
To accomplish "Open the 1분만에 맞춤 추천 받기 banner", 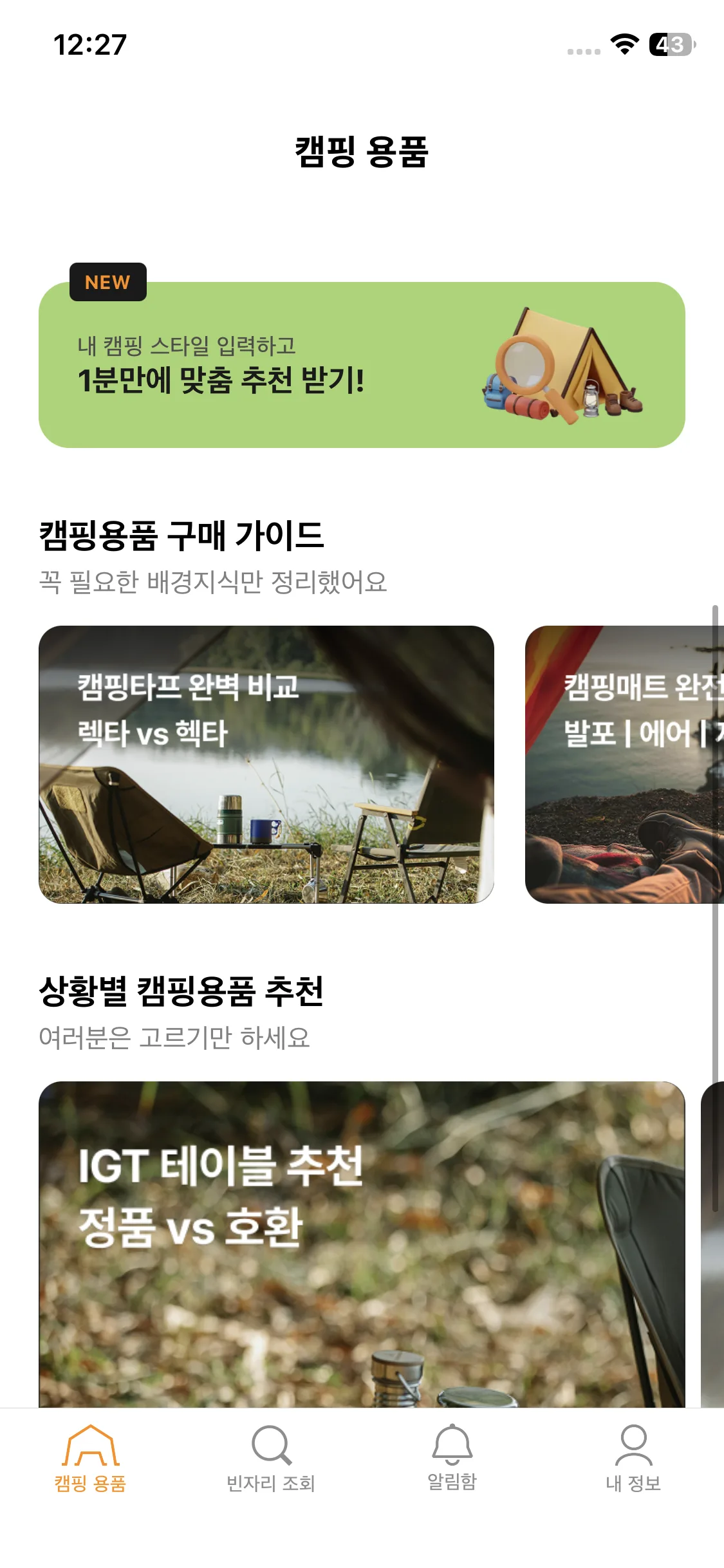I will coord(362,365).
